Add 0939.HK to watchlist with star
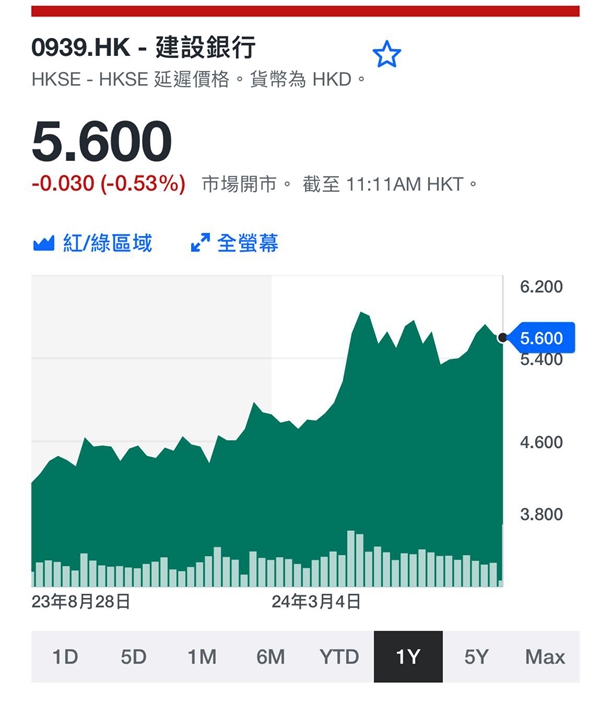Image resolution: width=611 pixels, height=704 pixels. click(x=387, y=54)
